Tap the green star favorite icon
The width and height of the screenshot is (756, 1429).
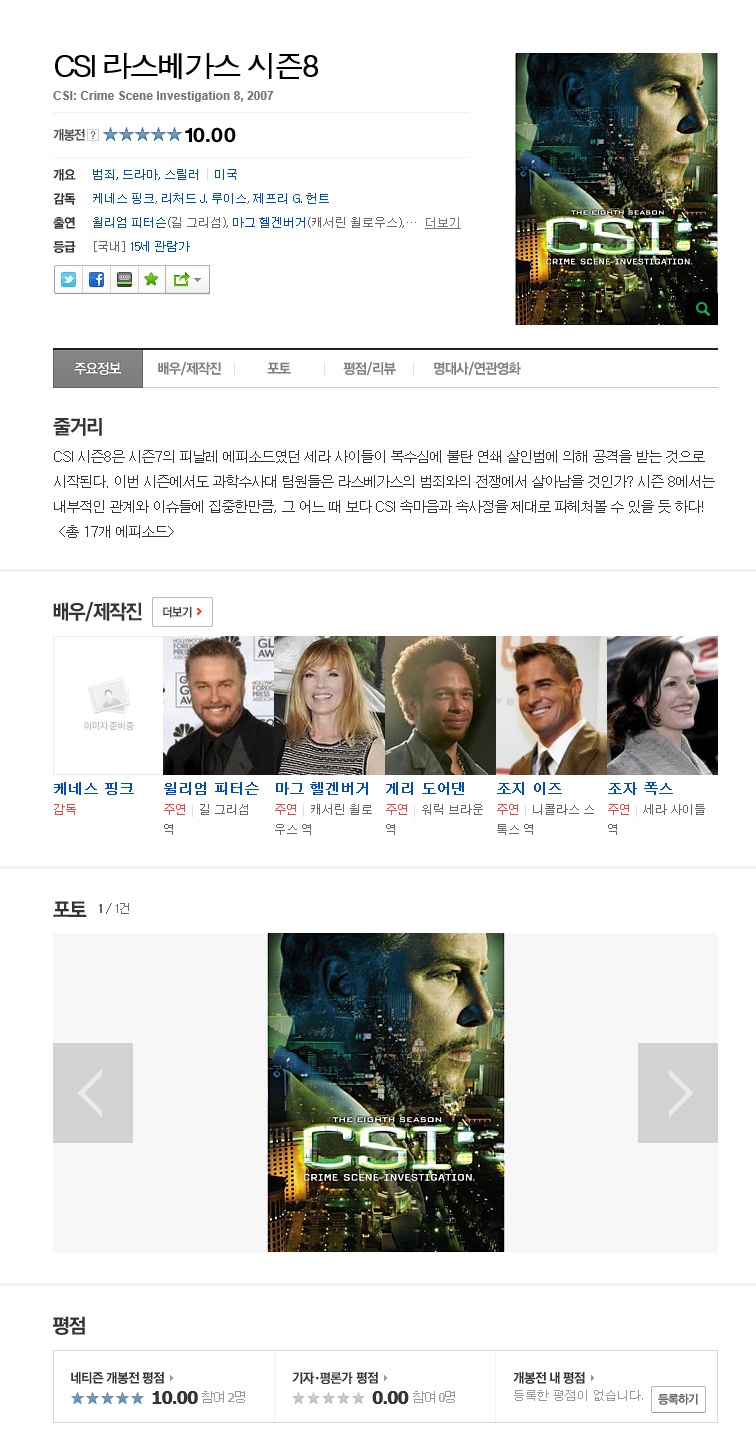pos(151,280)
